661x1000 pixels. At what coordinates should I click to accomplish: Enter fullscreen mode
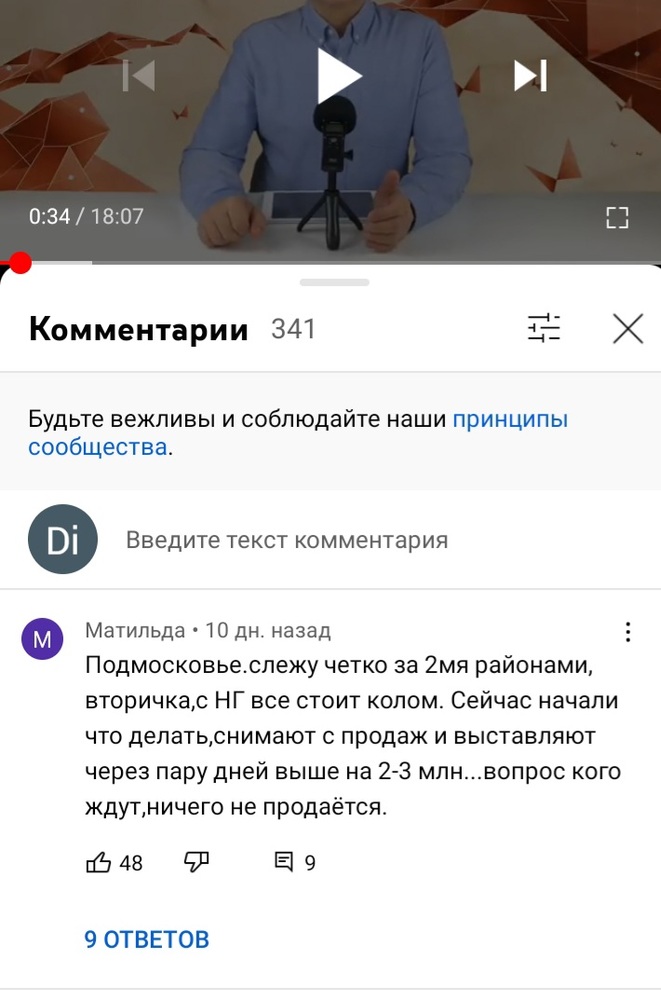(617, 217)
